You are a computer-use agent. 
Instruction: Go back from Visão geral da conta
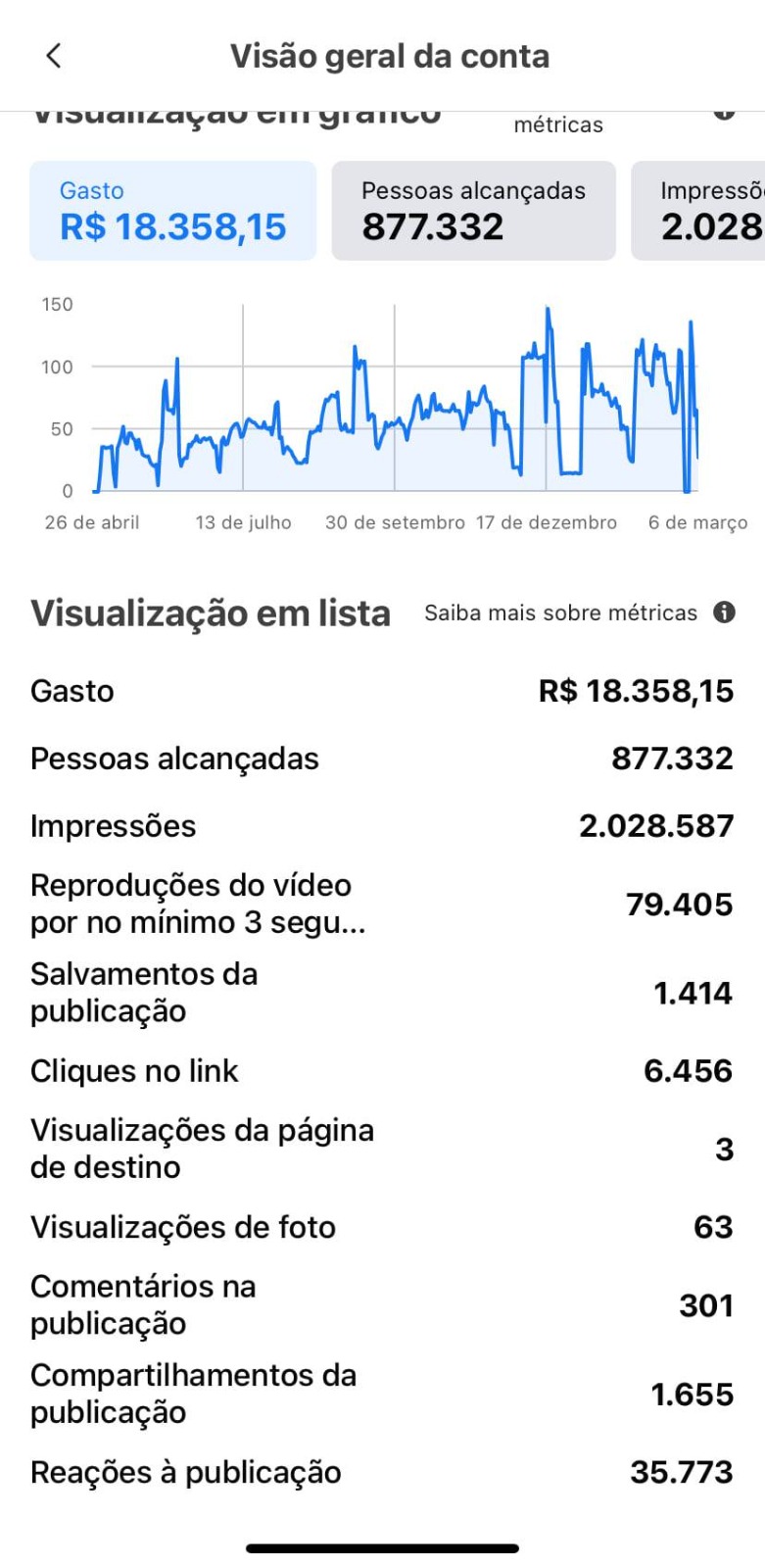(x=54, y=56)
